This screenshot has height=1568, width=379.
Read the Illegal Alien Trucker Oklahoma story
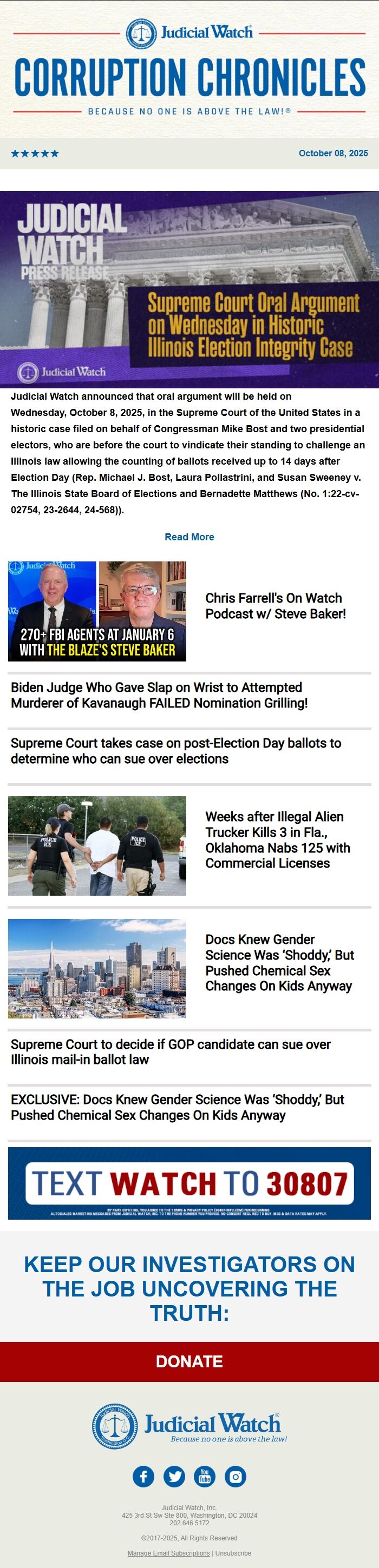[x=277, y=839]
